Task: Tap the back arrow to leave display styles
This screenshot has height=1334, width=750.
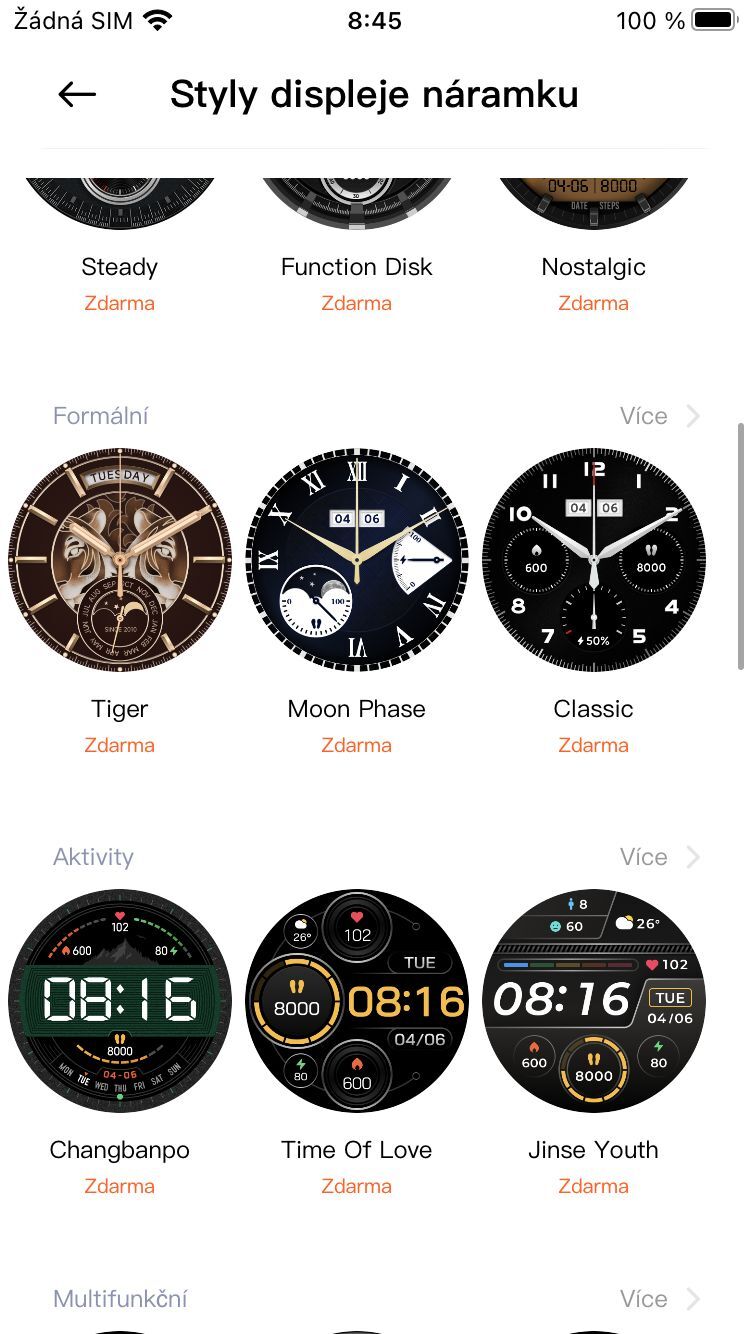Action: [75, 94]
